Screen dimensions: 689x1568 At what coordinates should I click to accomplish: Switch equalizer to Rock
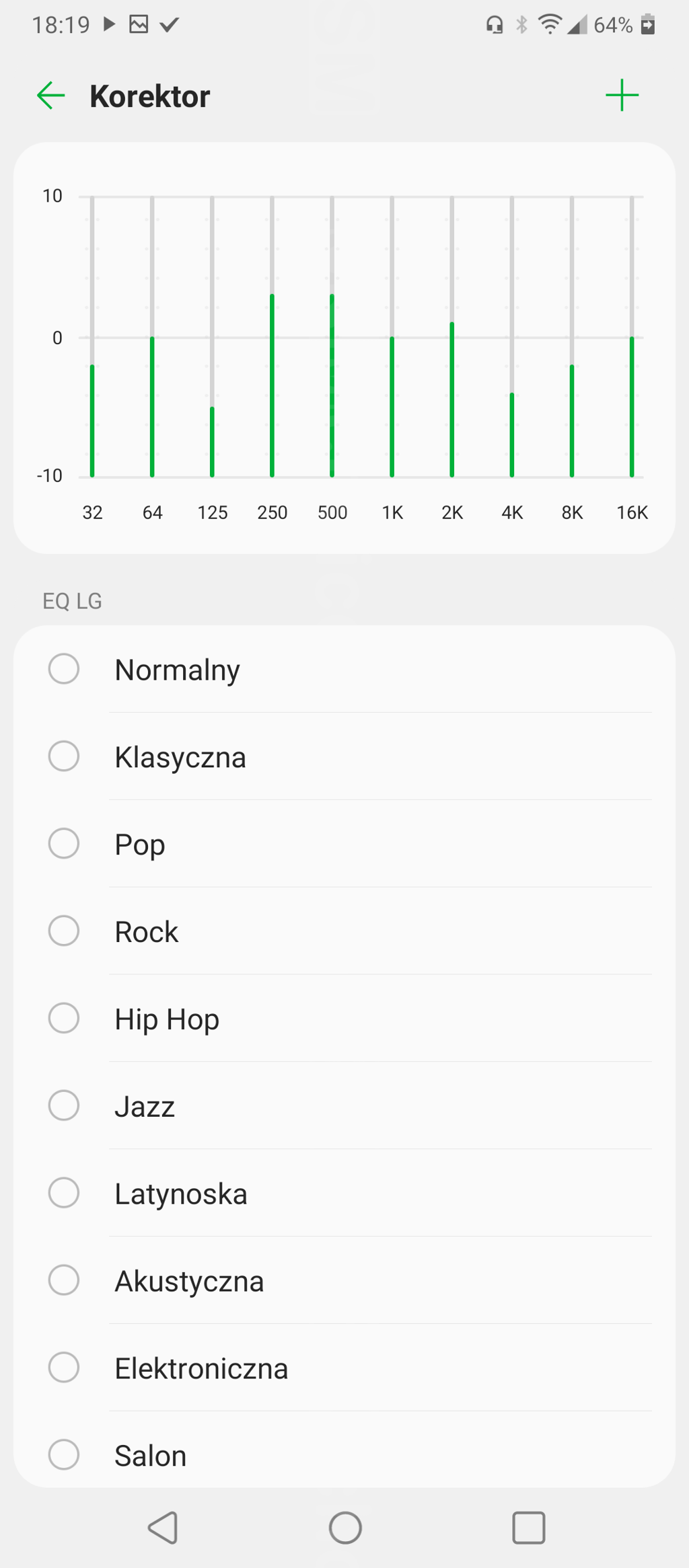(344, 931)
